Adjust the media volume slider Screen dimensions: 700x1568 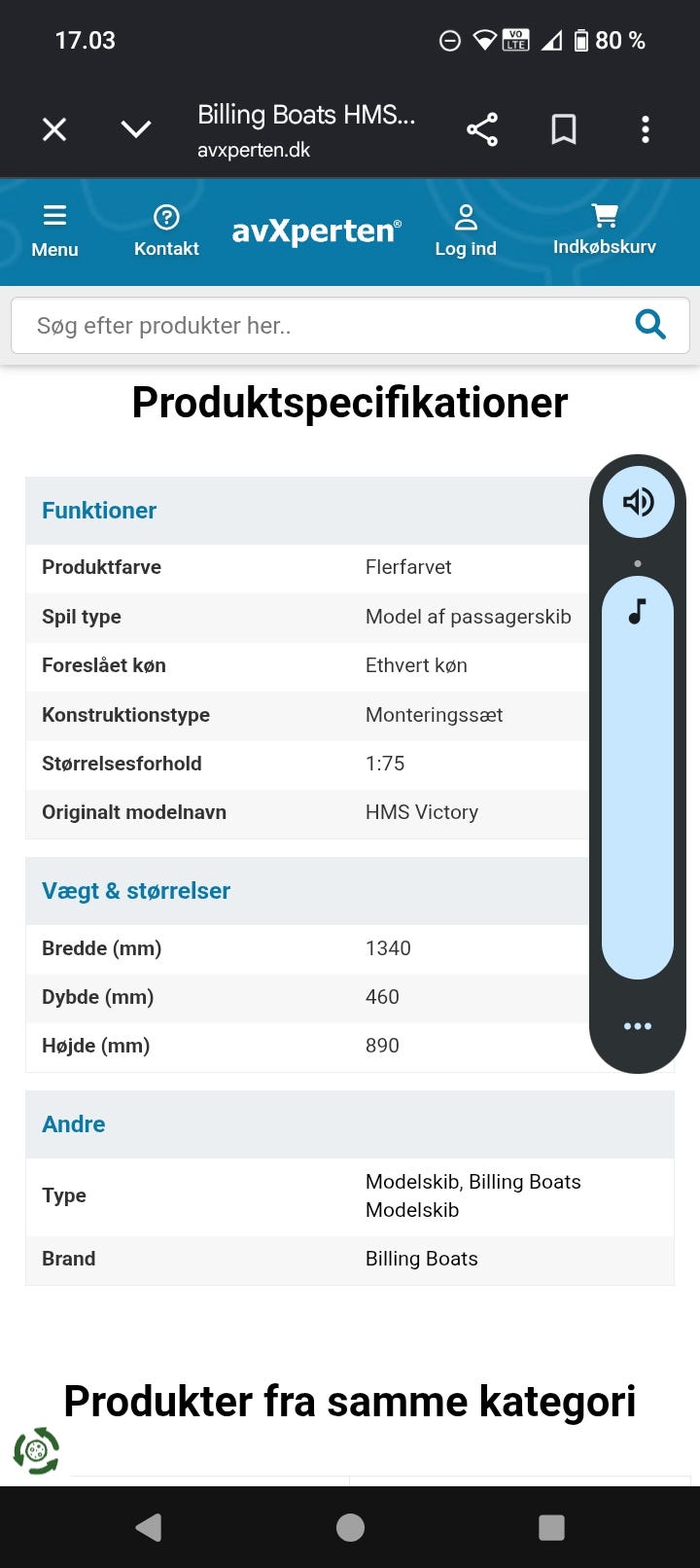[x=638, y=777]
